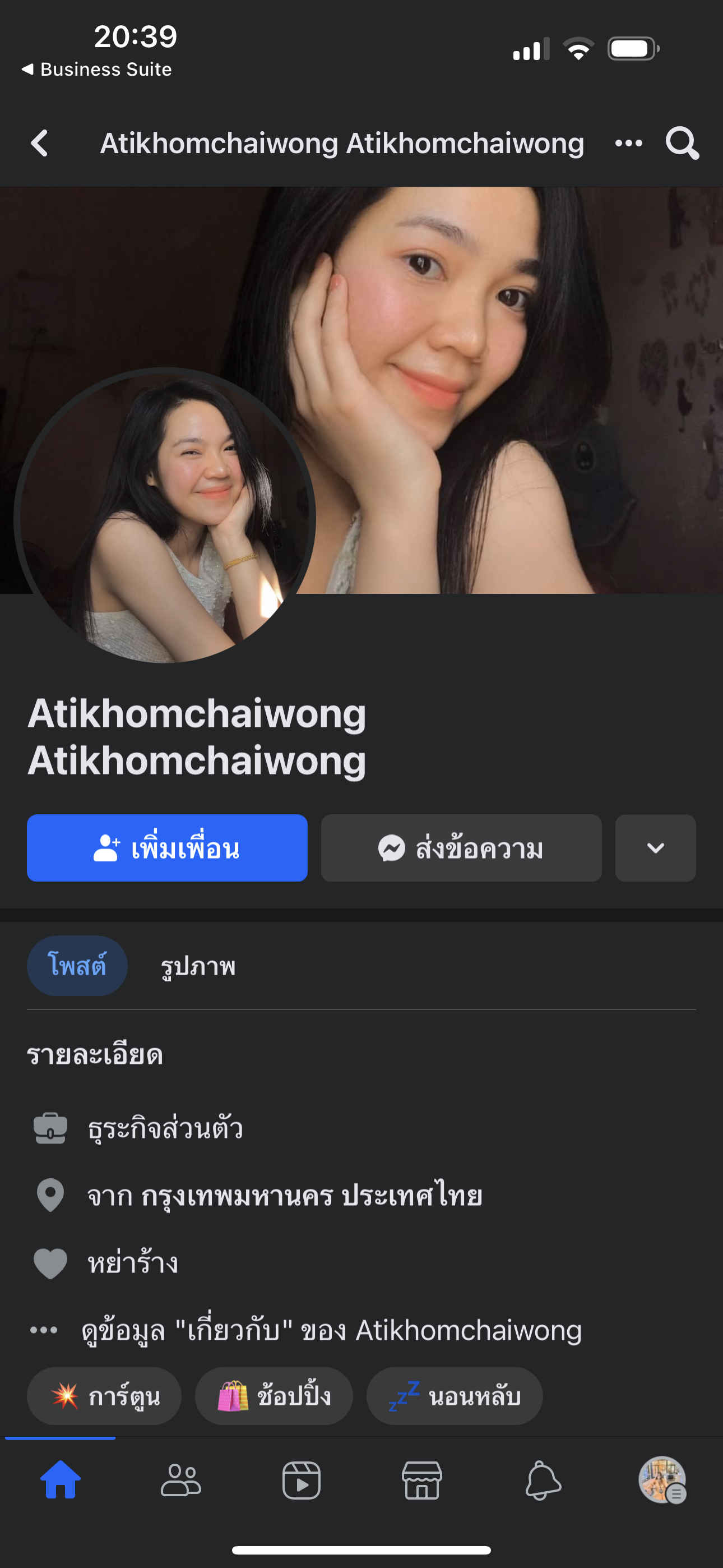Image resolution: width=723 pixels, height=1568 pixels.
Task: Select the โพสต์ tab
Action: pos(77,966)
